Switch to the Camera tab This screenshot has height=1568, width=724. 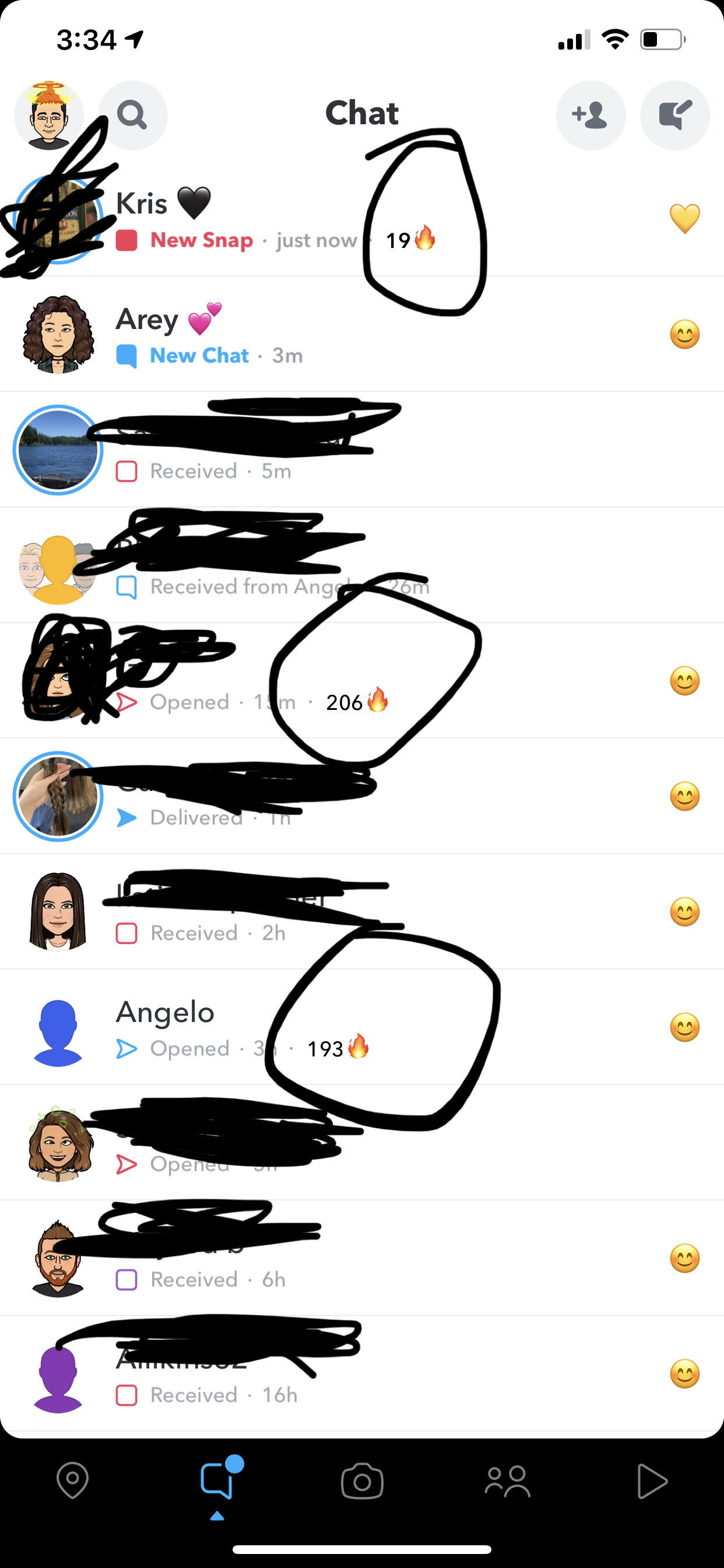click(362, 1482)
